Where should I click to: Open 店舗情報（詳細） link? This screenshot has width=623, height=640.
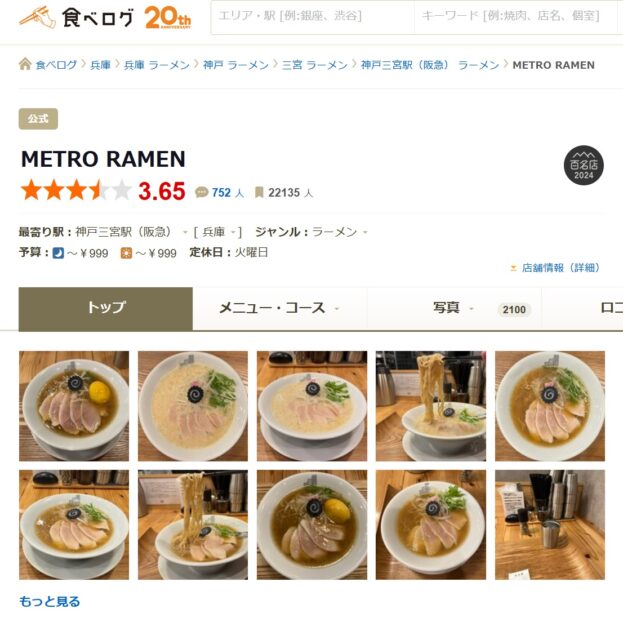coord(560,268)
